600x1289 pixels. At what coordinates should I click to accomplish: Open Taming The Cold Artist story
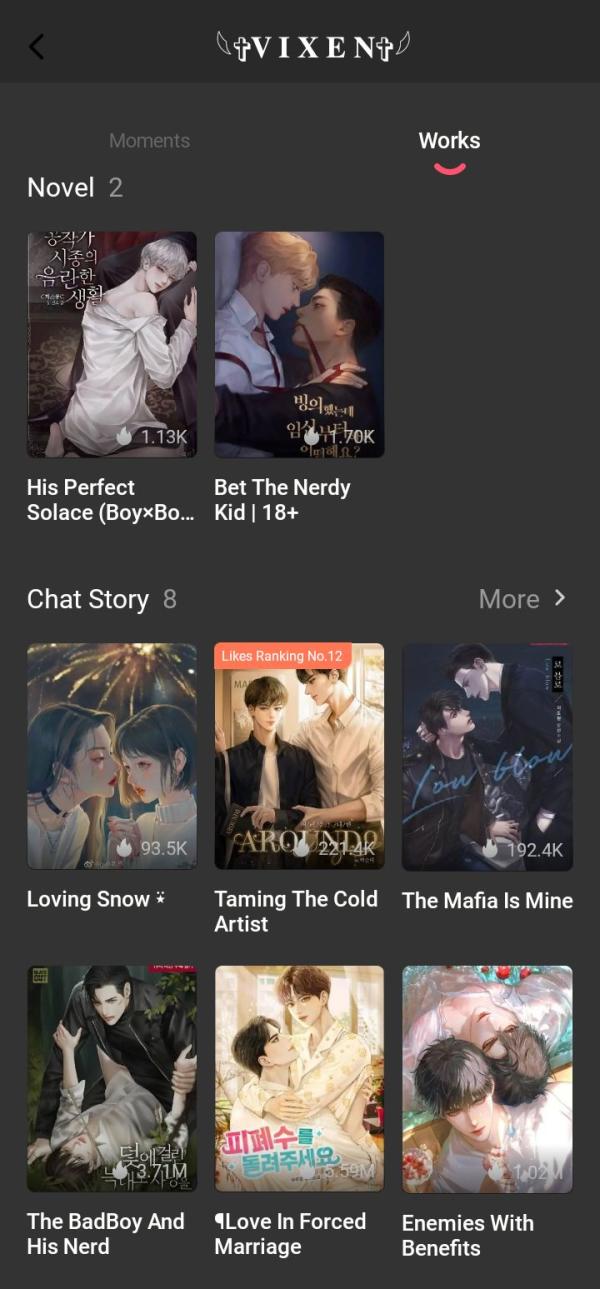coord(299,756)
